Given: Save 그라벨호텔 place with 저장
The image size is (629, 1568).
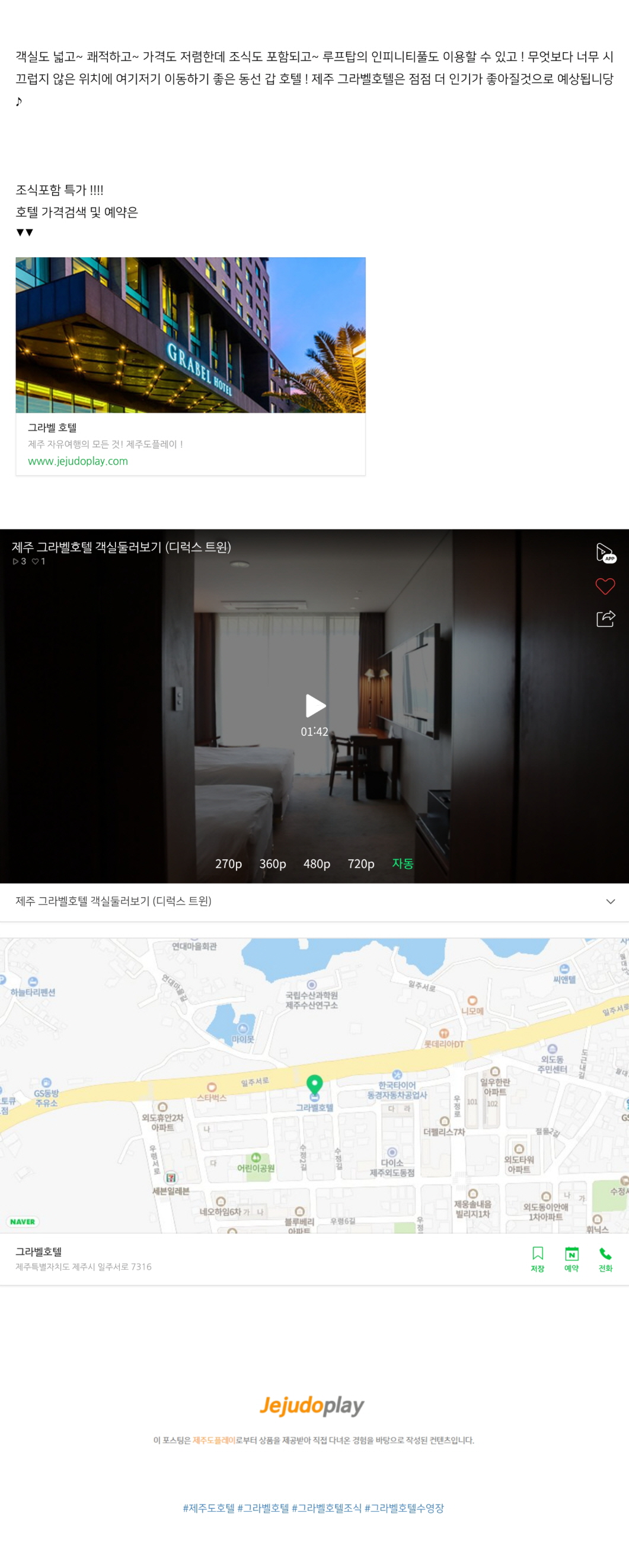Looking at the screenshot, I should coord(537,1260).
